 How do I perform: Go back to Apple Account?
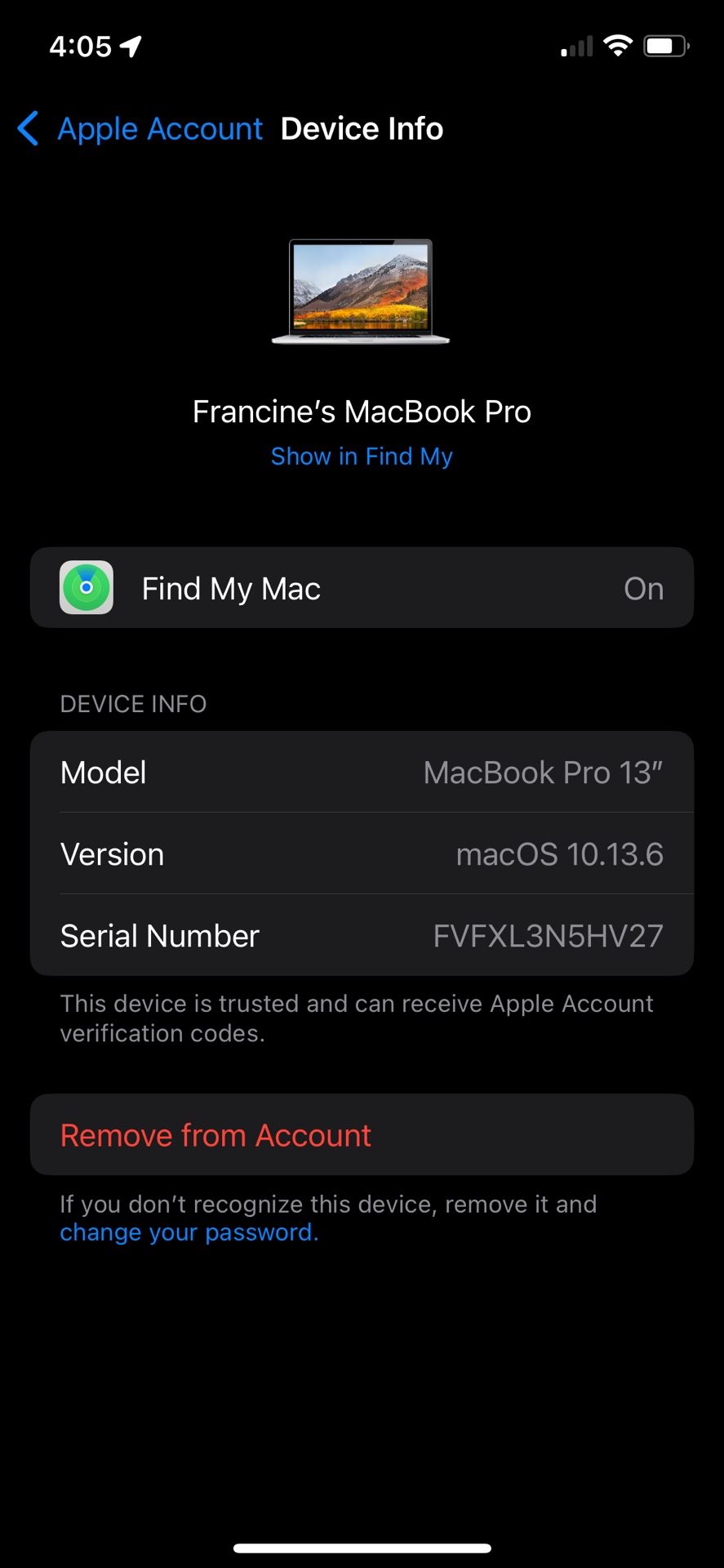tap(139, 129)
